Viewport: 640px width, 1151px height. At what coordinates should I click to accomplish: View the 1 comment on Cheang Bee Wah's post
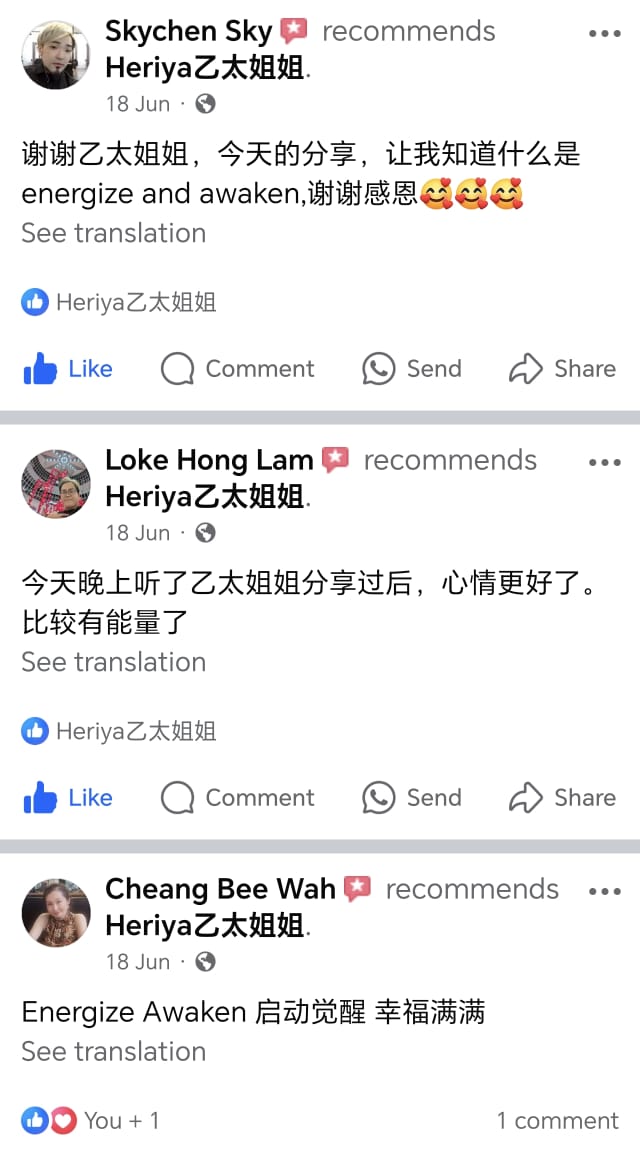pyautogui.click(x=557, y=1121)
